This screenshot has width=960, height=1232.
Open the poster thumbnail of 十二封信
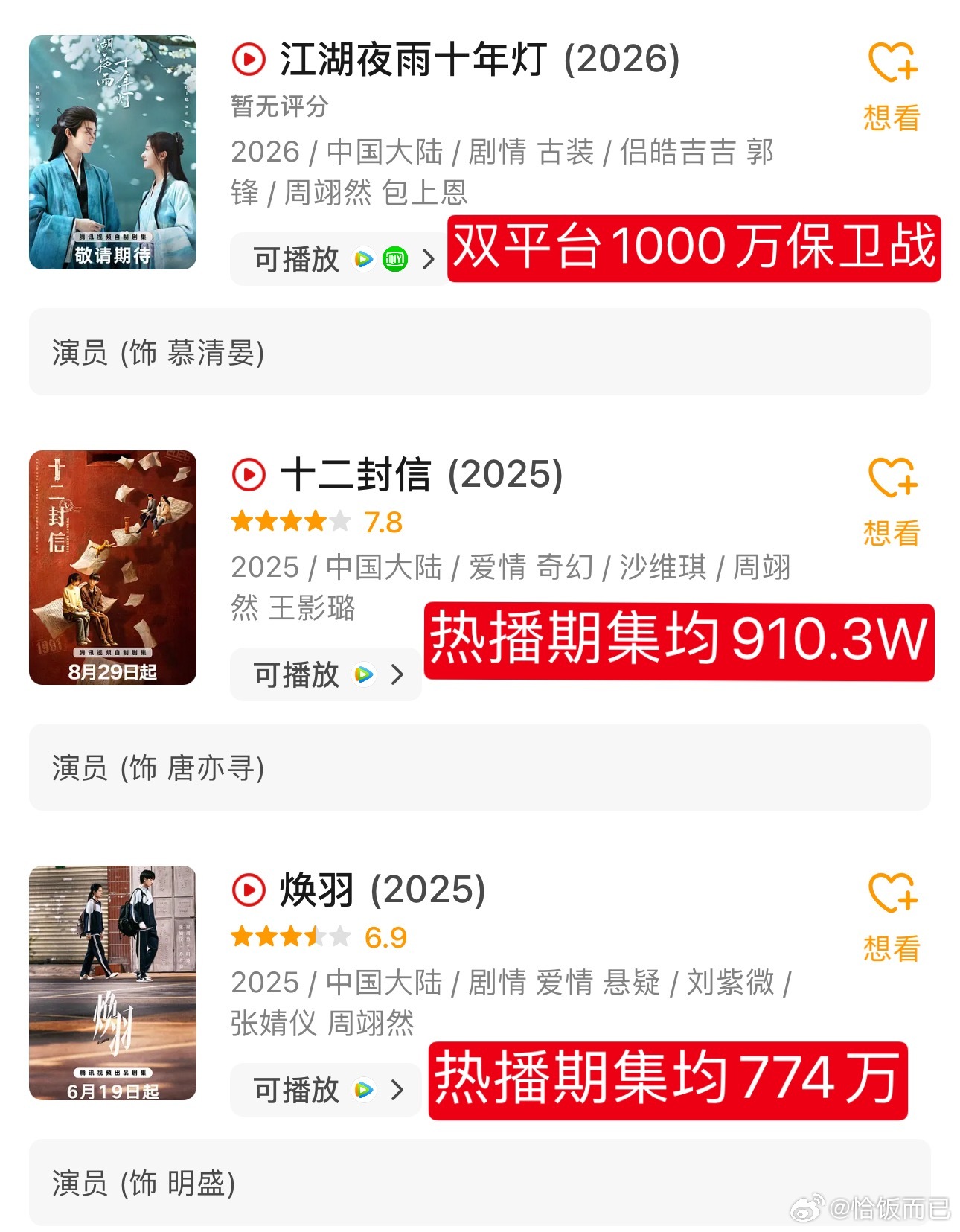[112, 569]
